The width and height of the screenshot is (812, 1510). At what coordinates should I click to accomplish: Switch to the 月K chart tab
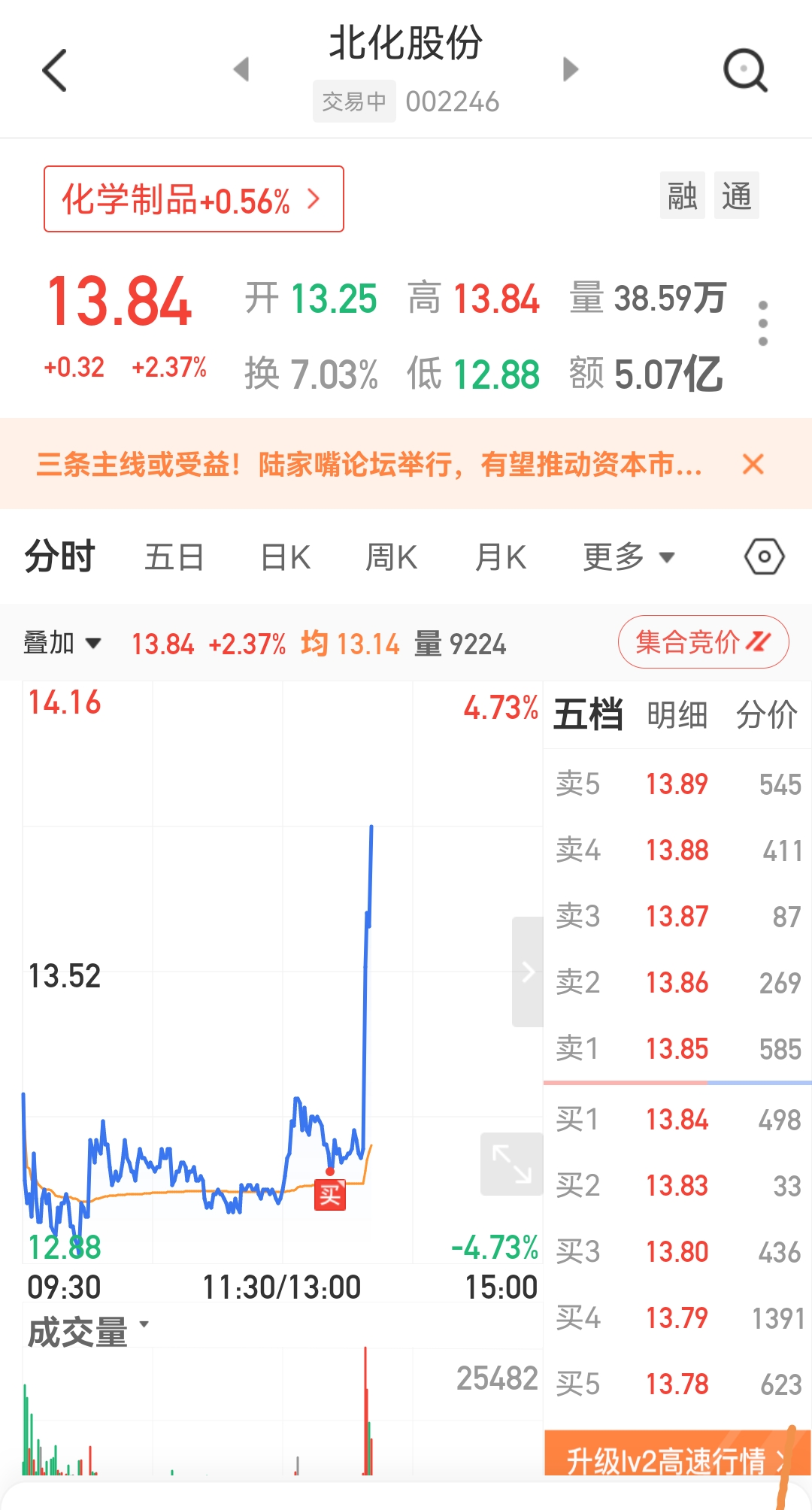click(x=501, y=558)
